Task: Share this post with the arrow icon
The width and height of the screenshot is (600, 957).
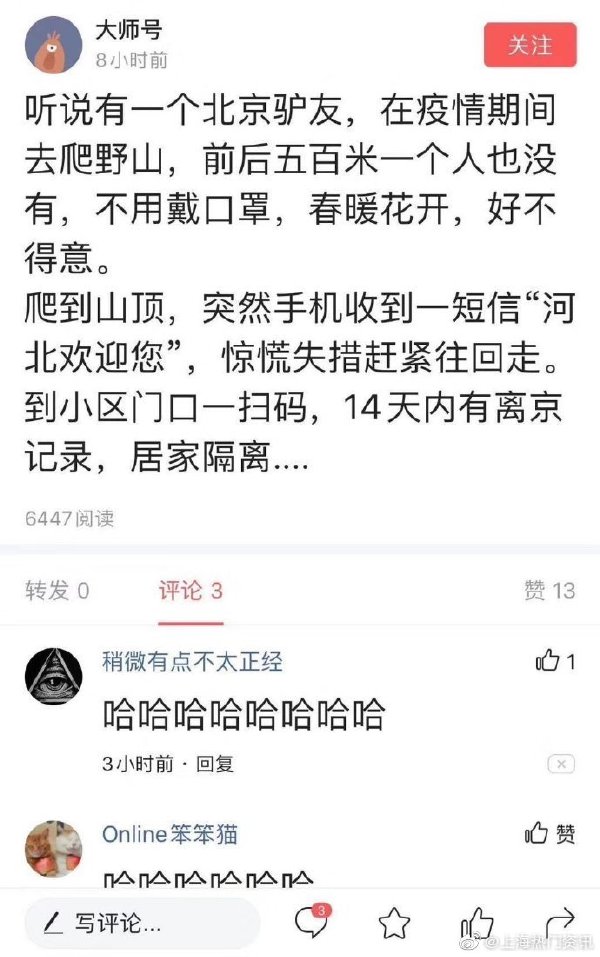Action: (x=560, y=920)
